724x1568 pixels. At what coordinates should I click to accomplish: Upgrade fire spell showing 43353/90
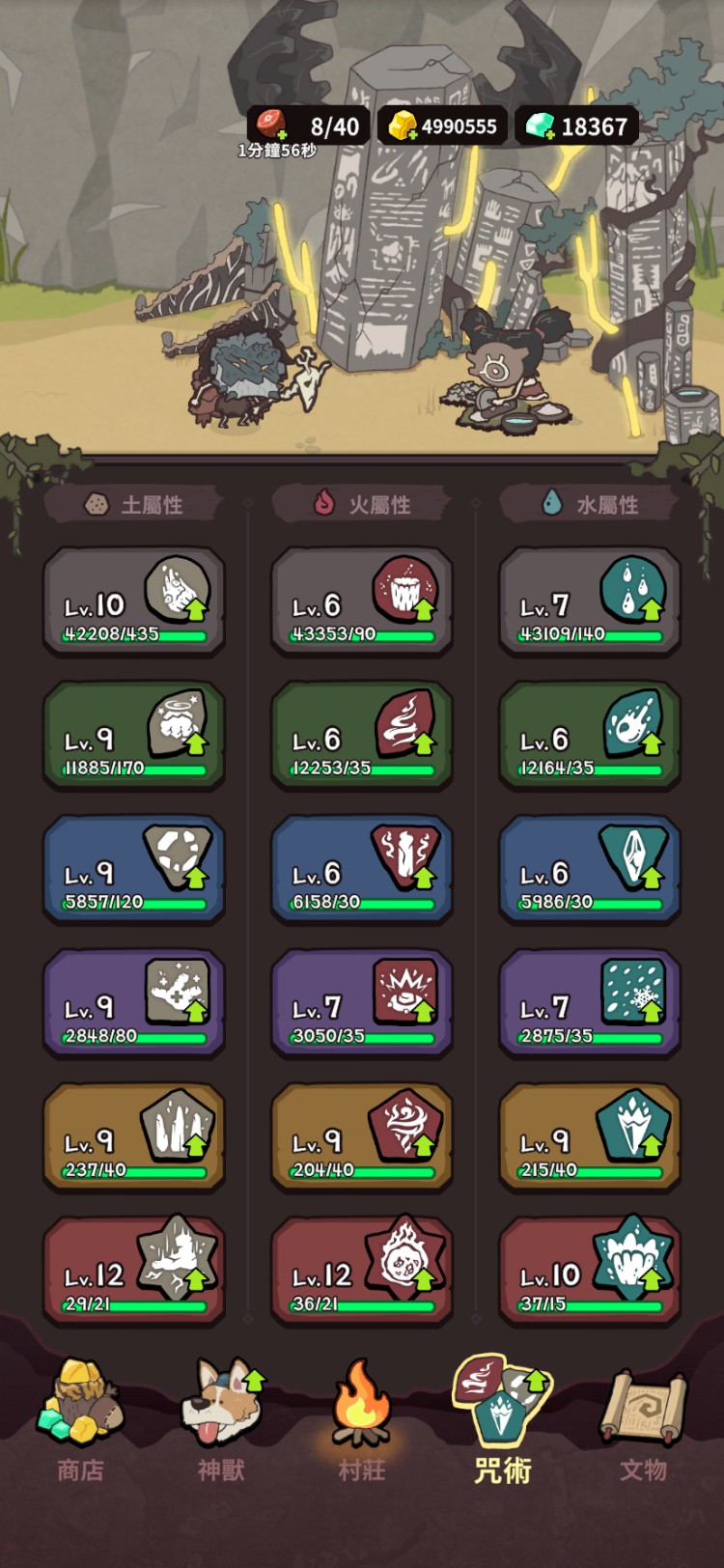(x=423, y=609)
